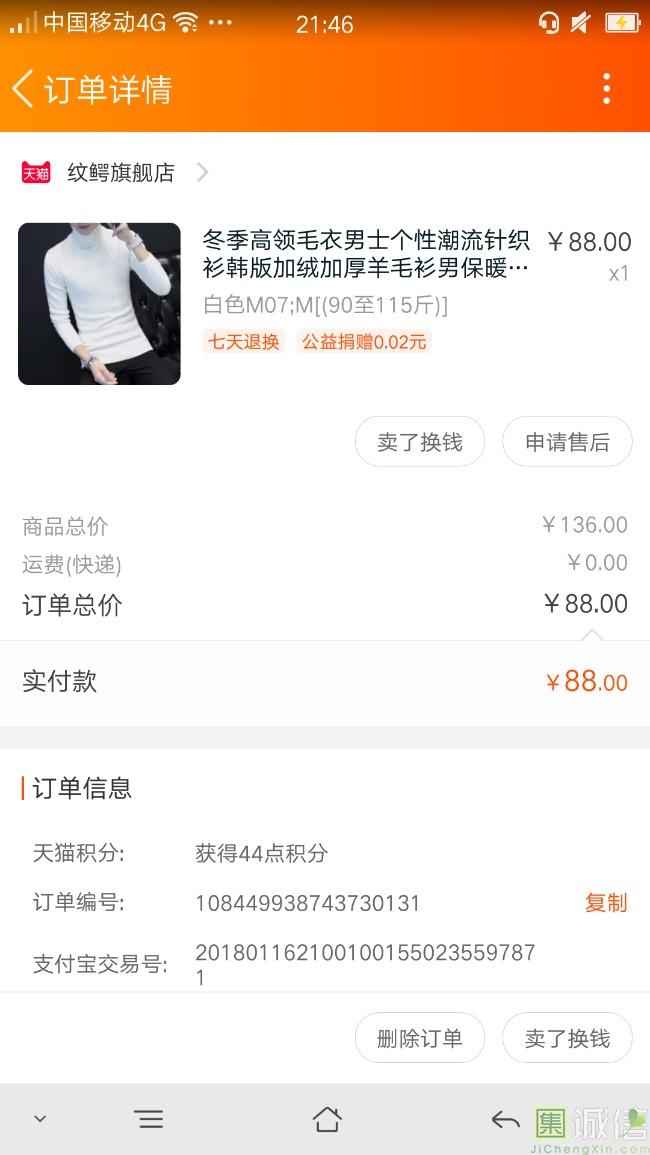Open the system menu button
Image resolution: width=650 pixels, height=1155 pixels.
click(x=149, y=1119)
